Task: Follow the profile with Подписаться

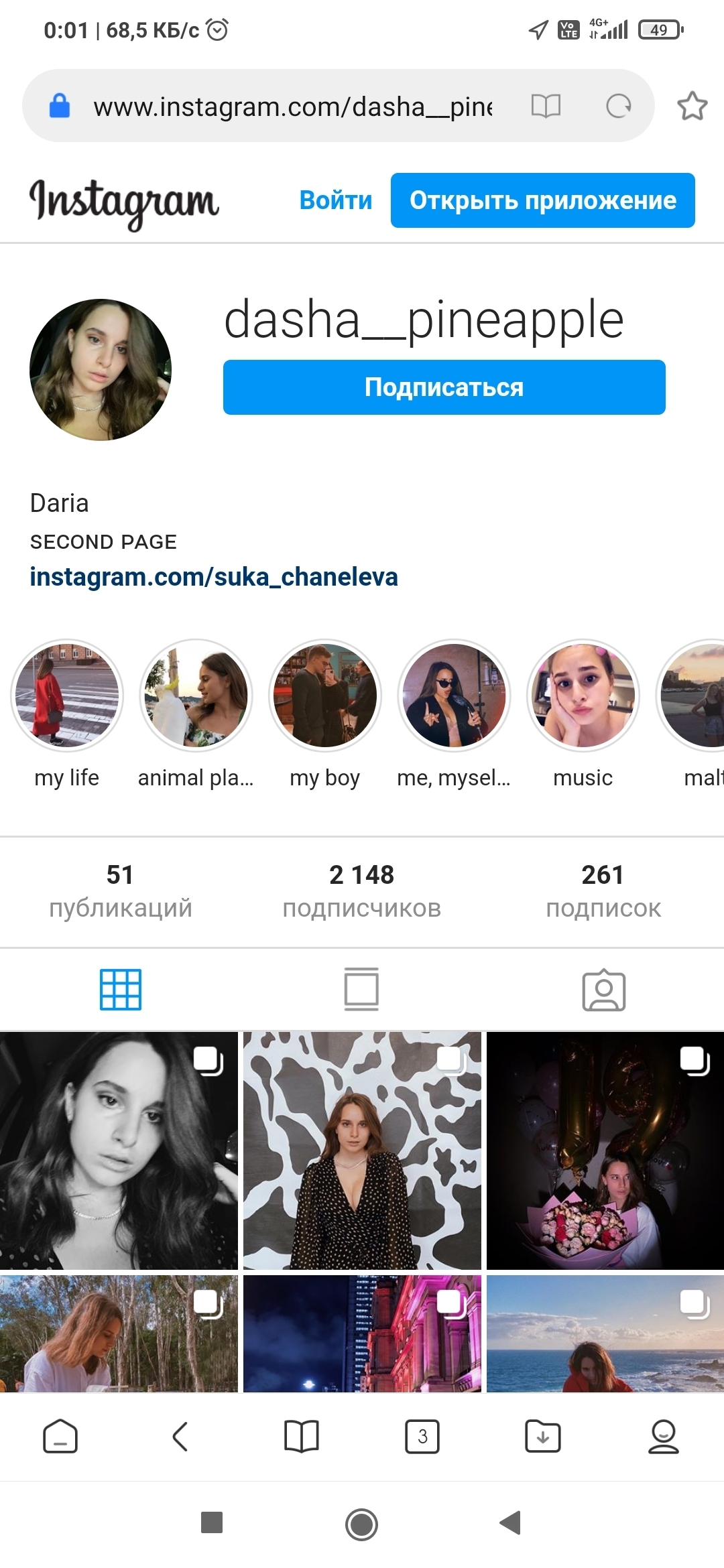Action: click(444, 387)
